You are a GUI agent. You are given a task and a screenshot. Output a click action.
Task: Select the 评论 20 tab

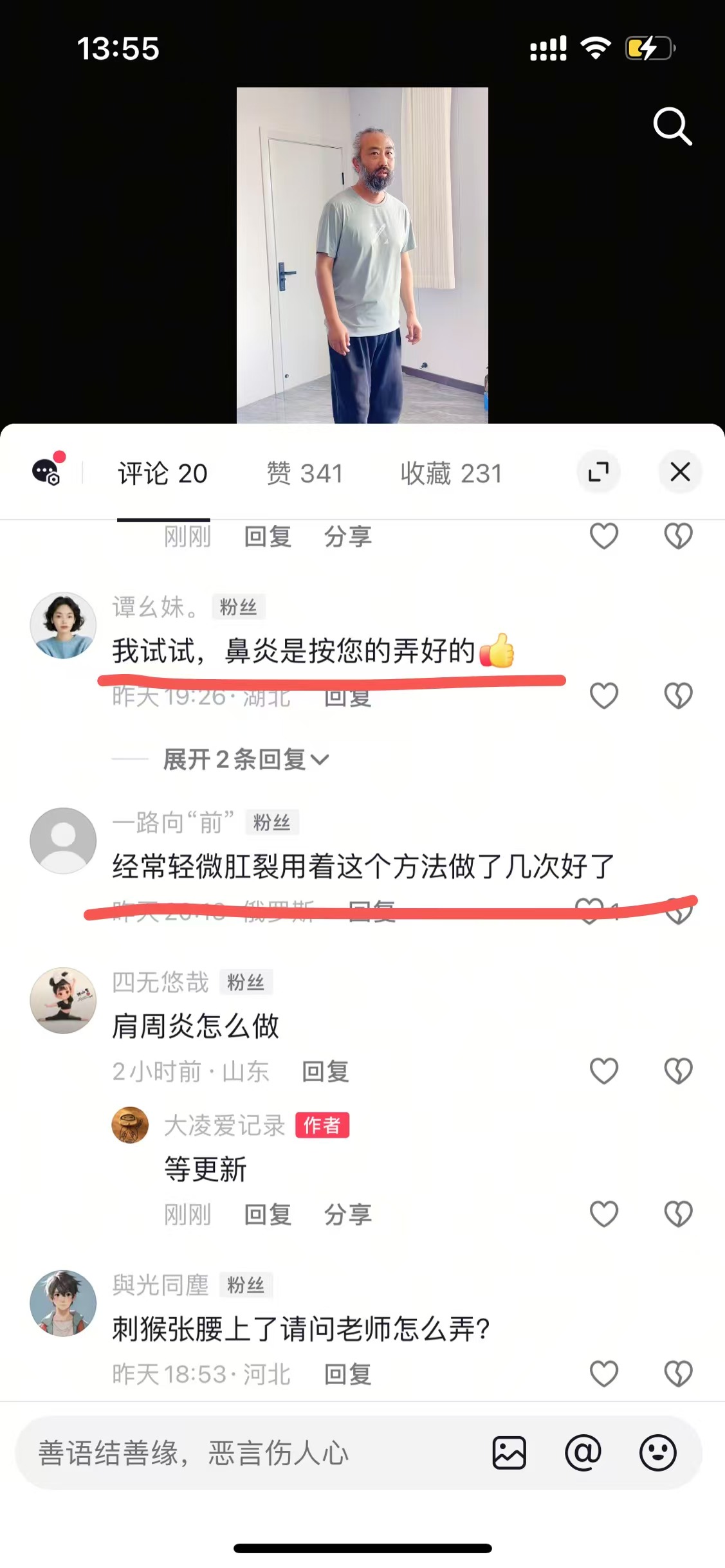coord(163,473)
